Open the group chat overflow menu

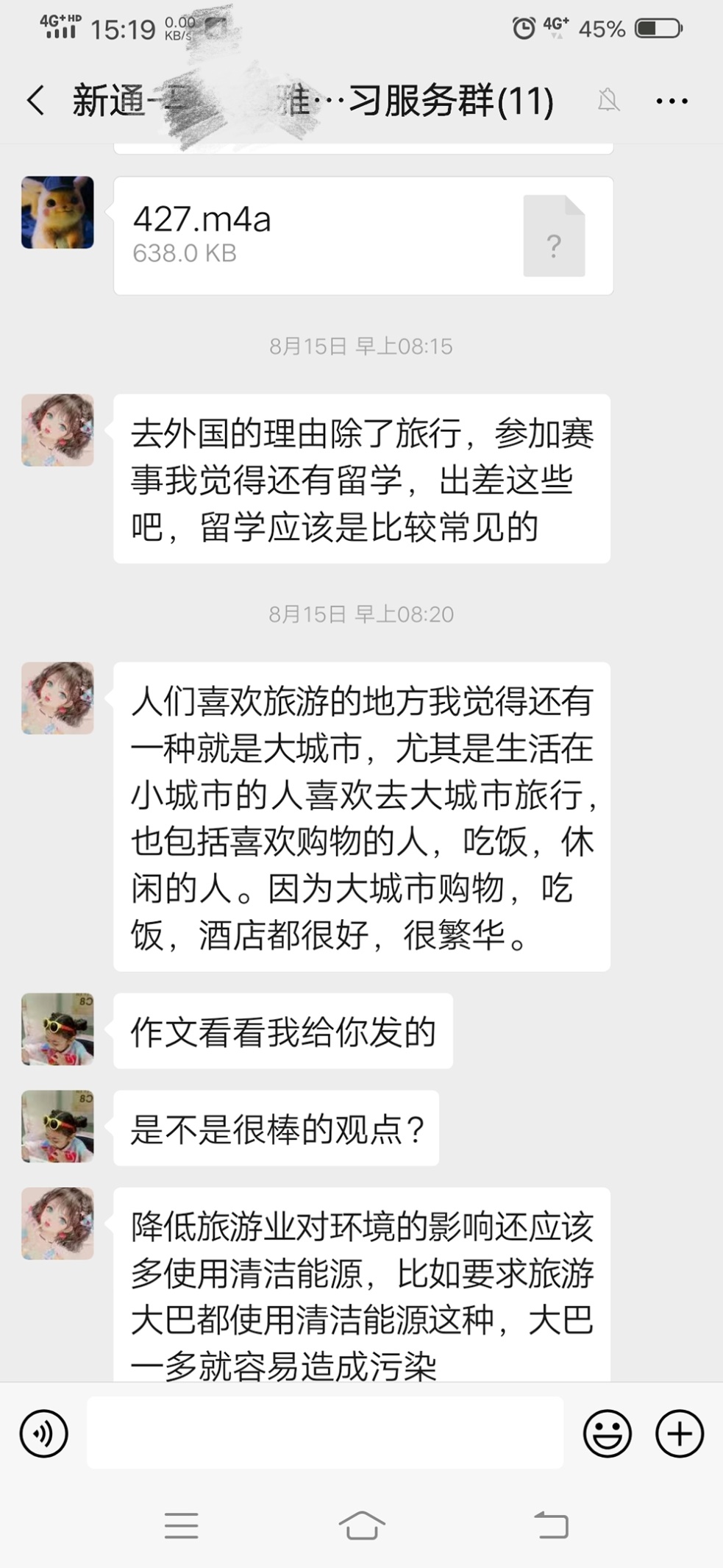click(672, 101)
